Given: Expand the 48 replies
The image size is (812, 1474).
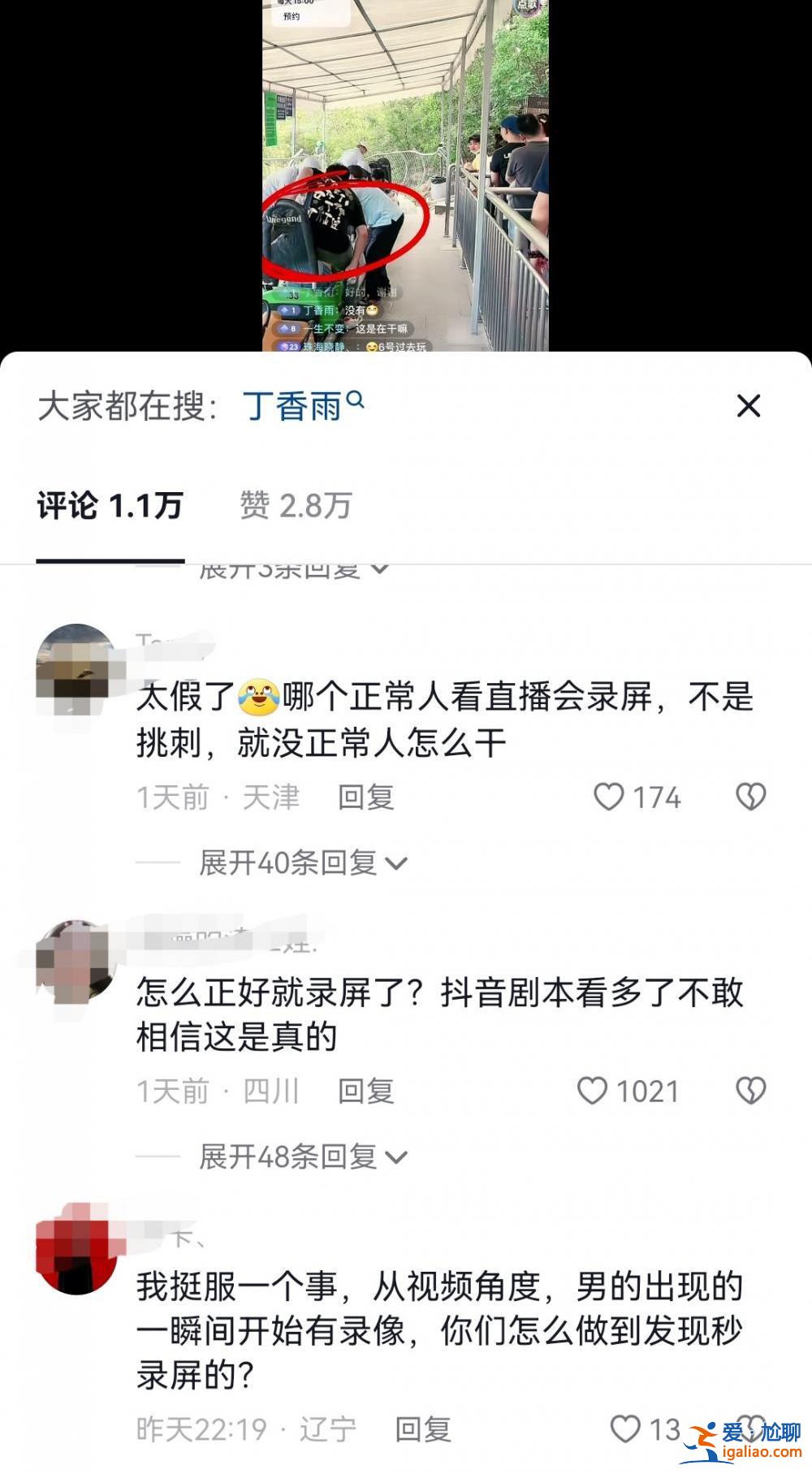Looking at the screenshot, I should pos(302,1156).
